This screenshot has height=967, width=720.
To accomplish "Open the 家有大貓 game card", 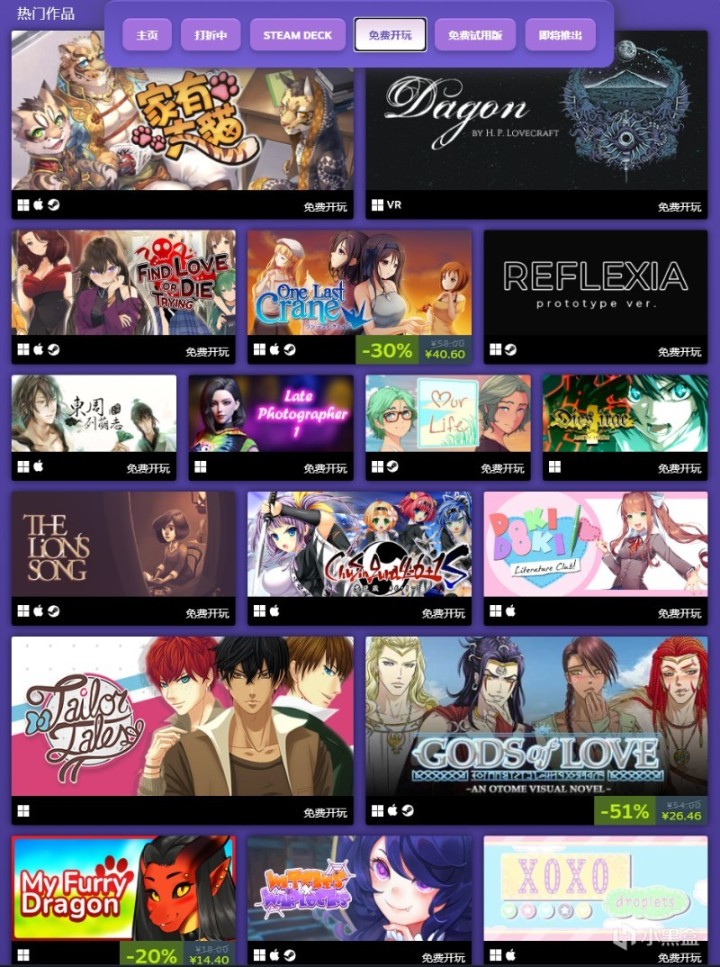I will [182, 120].
